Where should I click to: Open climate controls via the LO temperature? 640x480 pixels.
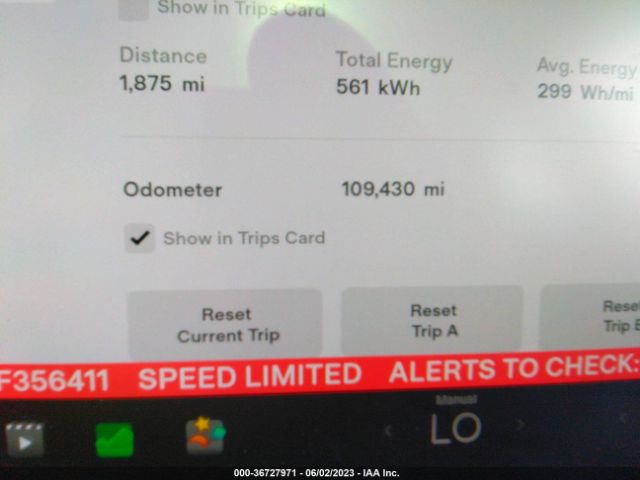pos(455,429)
